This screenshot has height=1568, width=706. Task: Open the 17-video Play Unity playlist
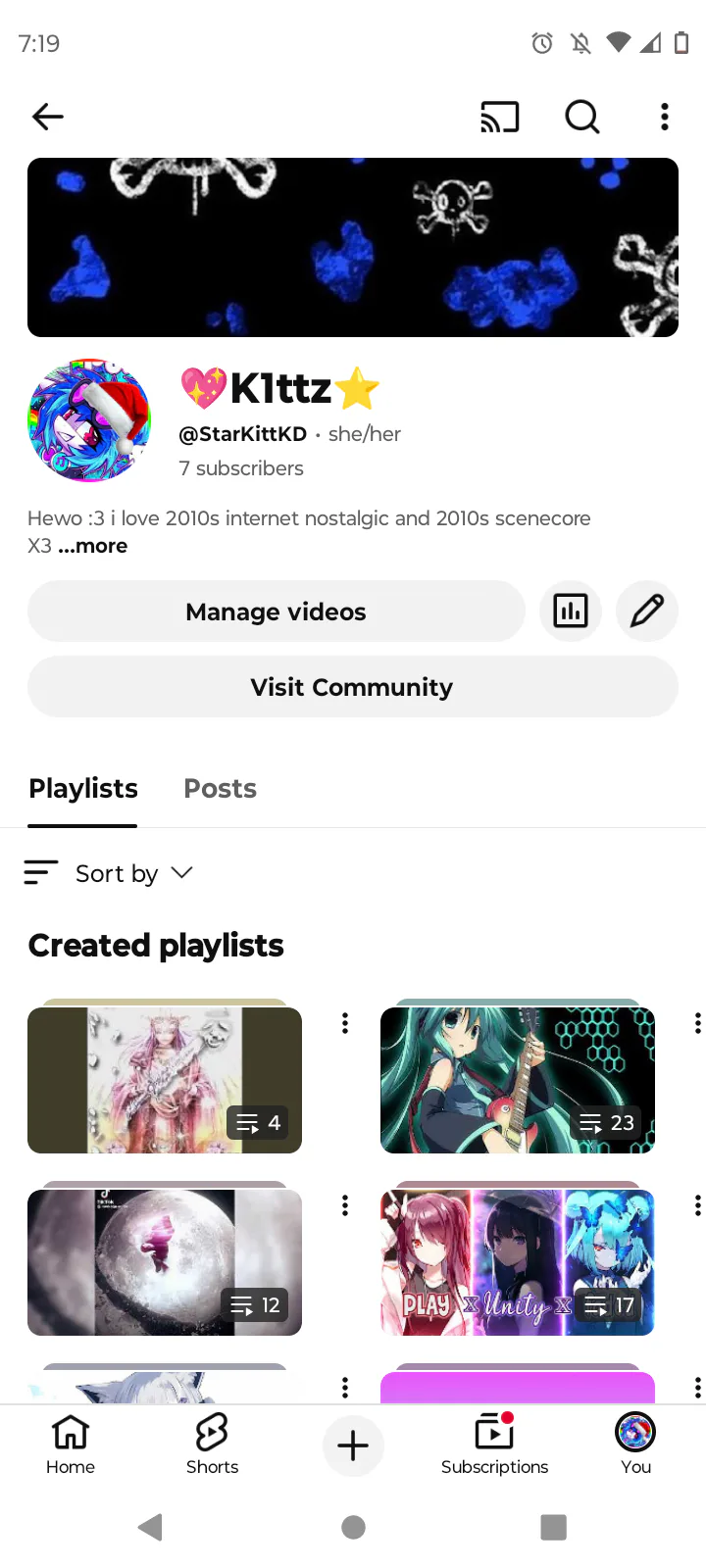(517, 1262)
